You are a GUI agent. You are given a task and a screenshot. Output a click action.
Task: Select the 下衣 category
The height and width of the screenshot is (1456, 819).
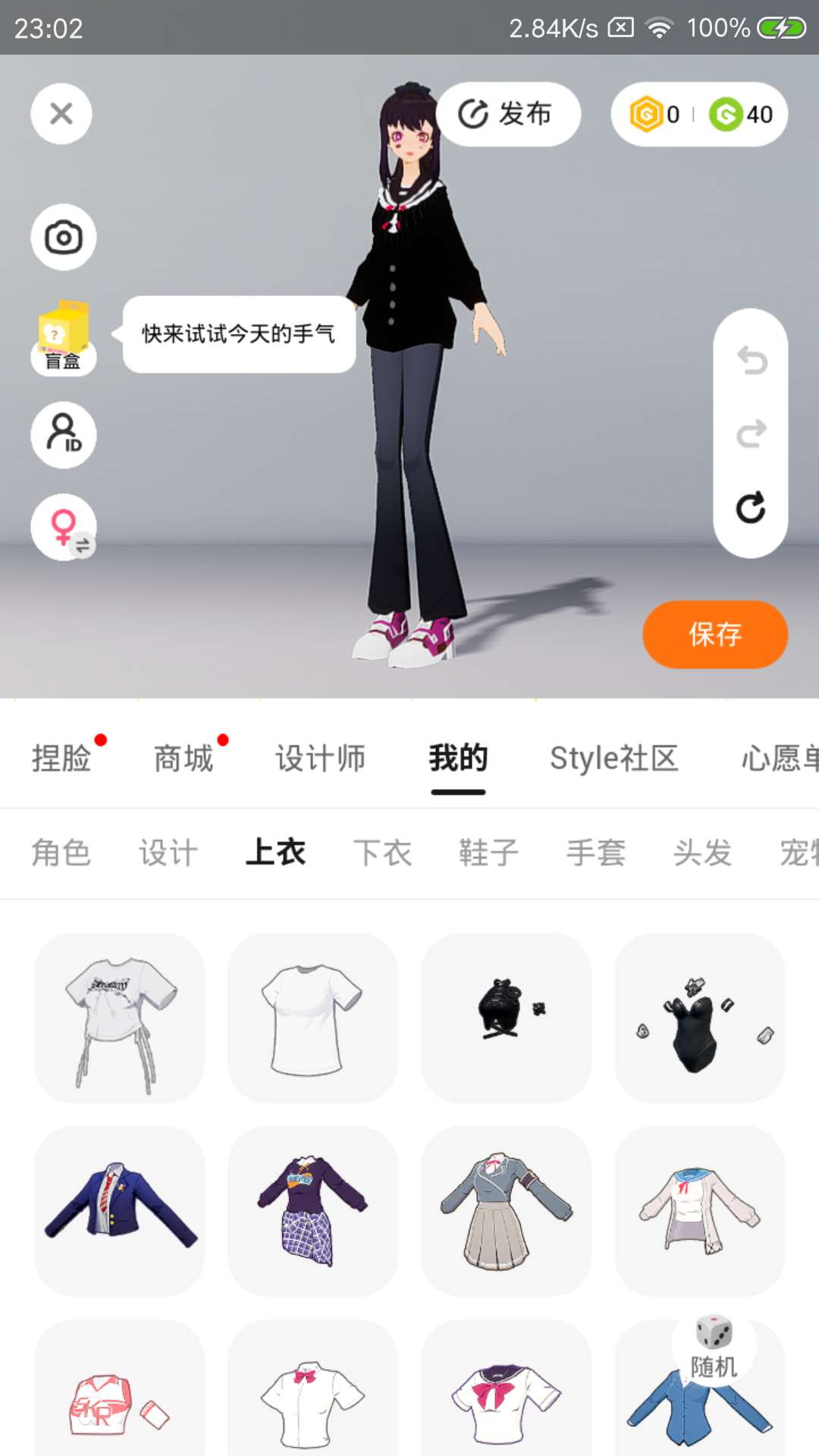pyautogui.click(x=382, y=853)
